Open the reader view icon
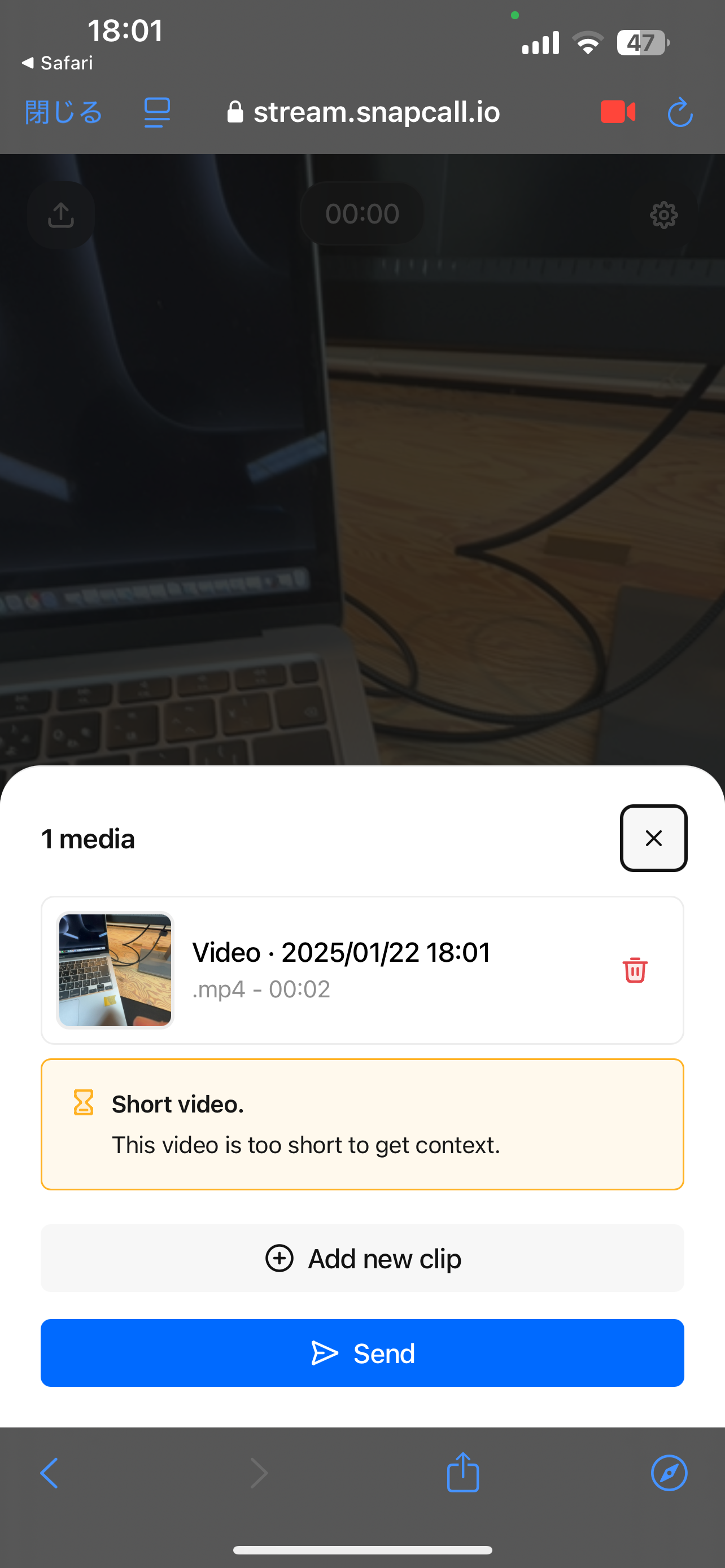 pyautogui.click(x=157, y=113)
